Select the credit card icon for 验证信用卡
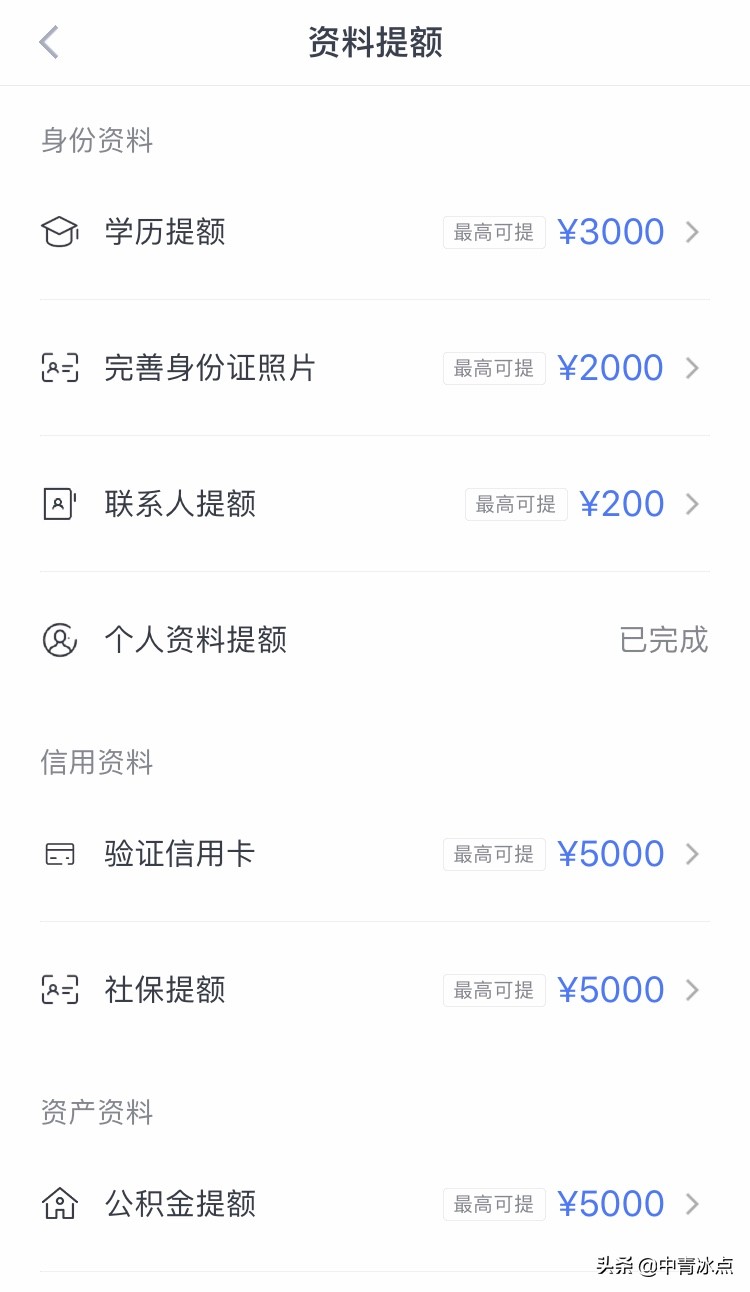 coord(60,854)
